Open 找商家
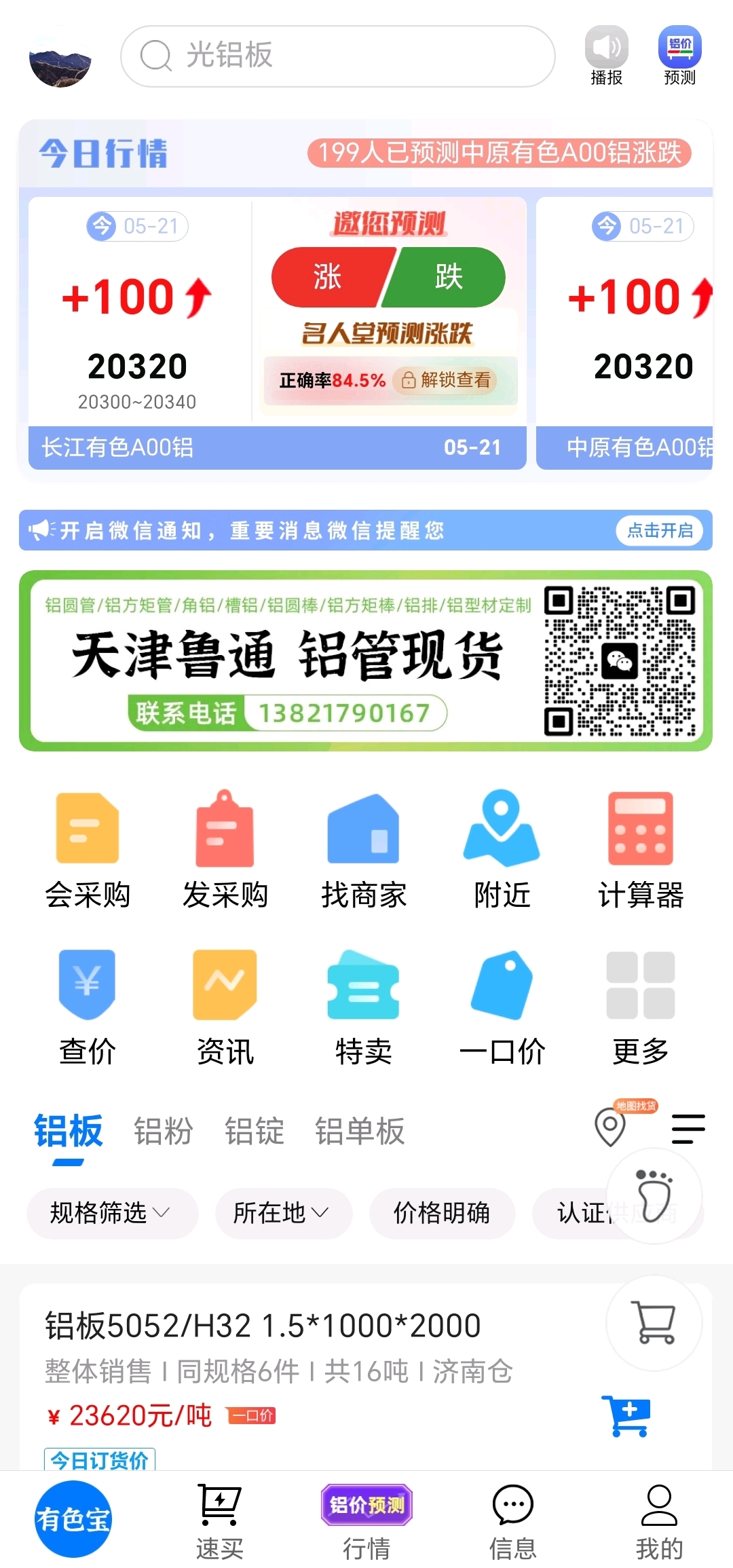This screenshot has height=1568, width=733. (x=363, y=851)
